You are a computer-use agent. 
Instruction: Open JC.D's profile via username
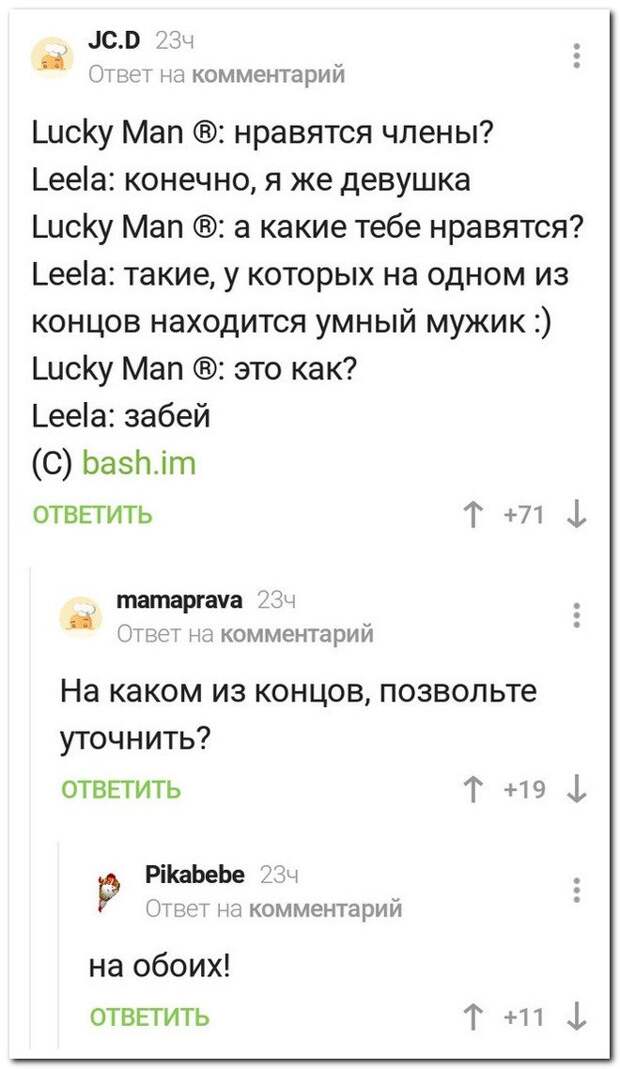tap(114, 40)
